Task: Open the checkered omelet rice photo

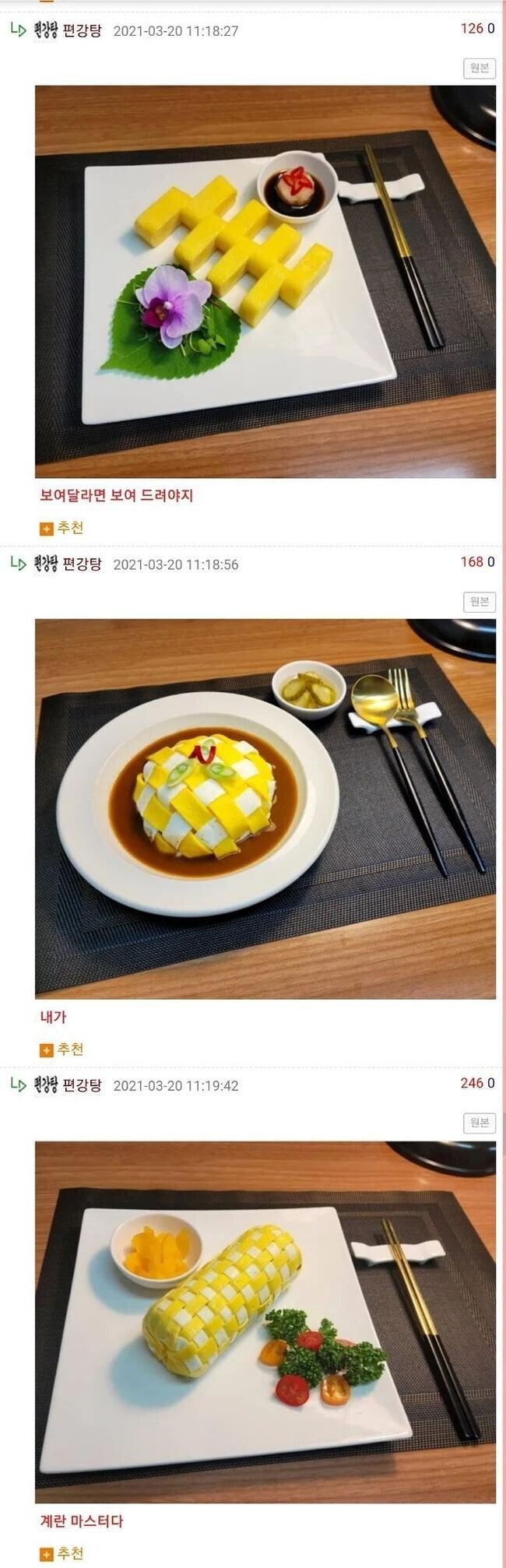Action: click(265, 808)
